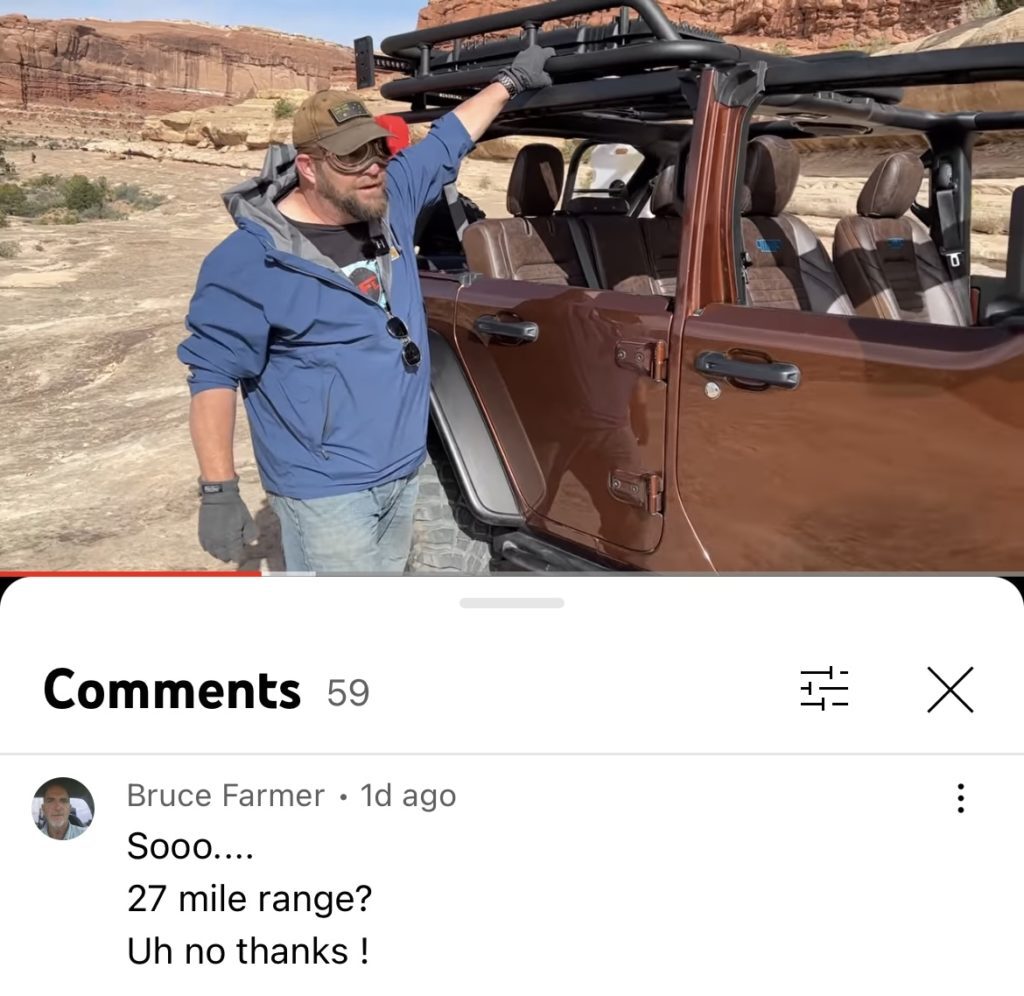
Task: Seek using the red video progress bar
Action: [130, 574]
